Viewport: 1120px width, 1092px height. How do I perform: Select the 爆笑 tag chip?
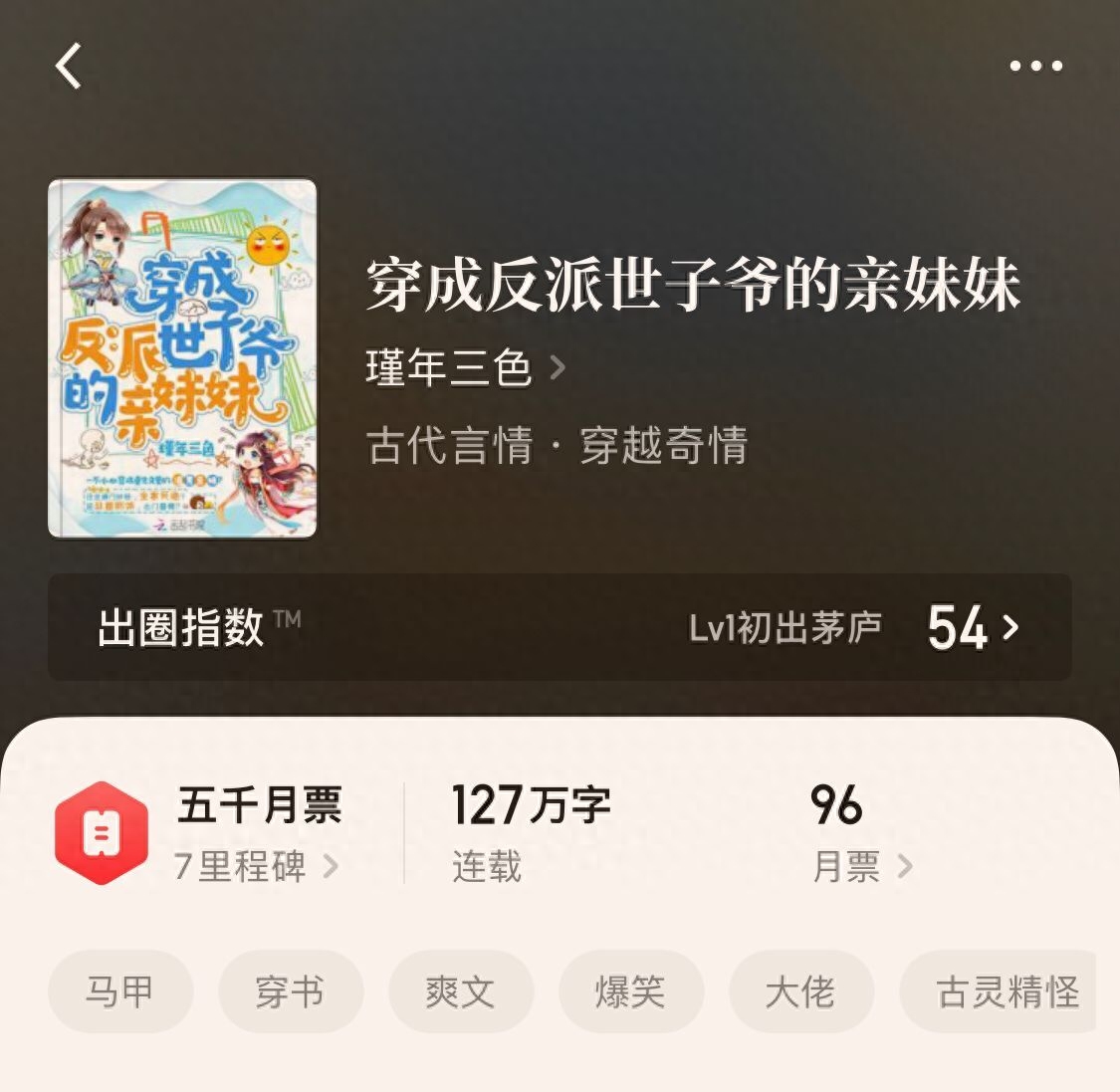coord(630,991)
